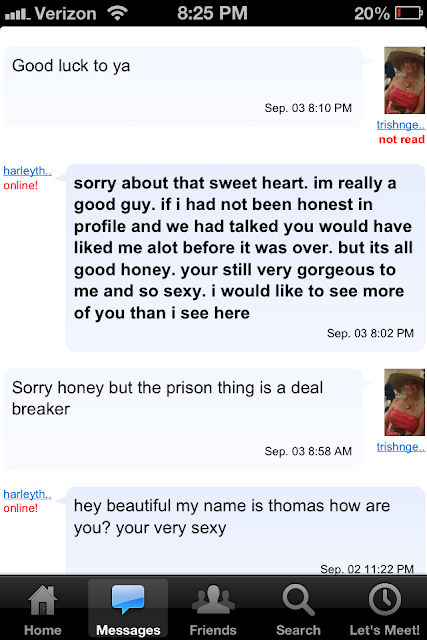This screenshot has height=640, width=427.
Task: Tap profile photo beside prison deal breaker message
Action: [x=404, y=402]
